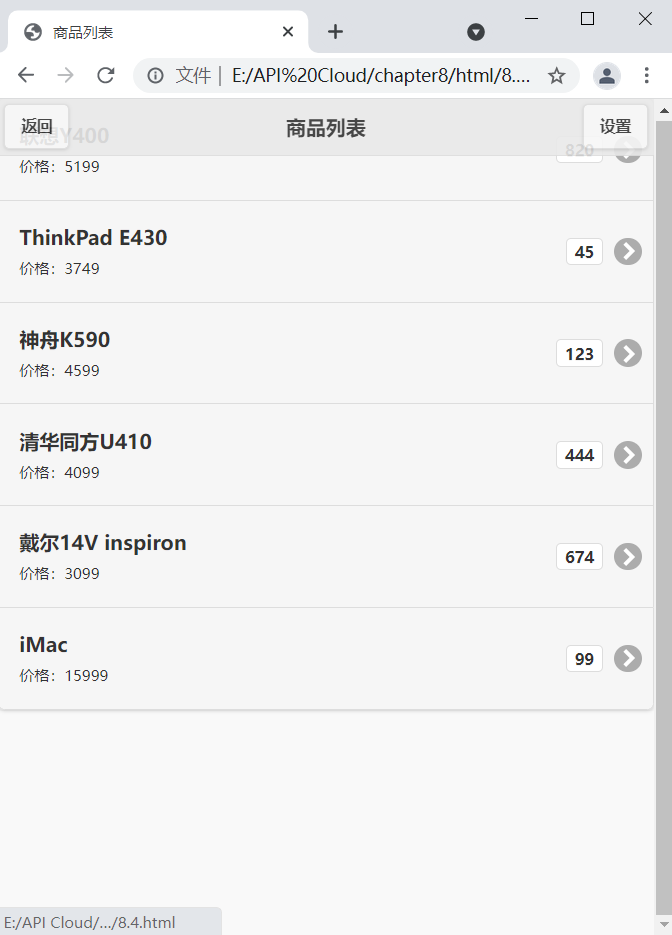672x935 pixels.
Task: Open the iMac product row
Action: point(300,658)
